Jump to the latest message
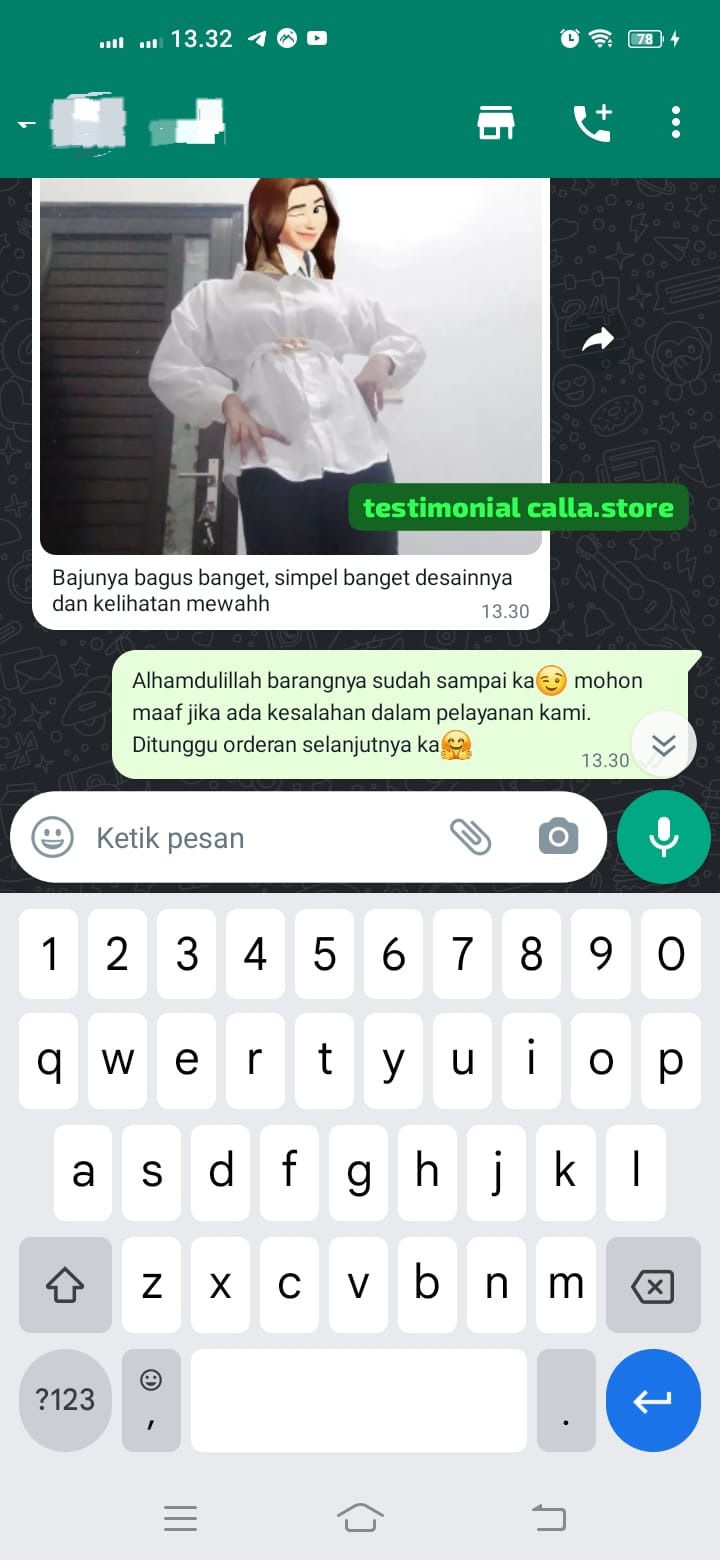Viewport: 720px width, 1560px height. (x=664, y=744)
